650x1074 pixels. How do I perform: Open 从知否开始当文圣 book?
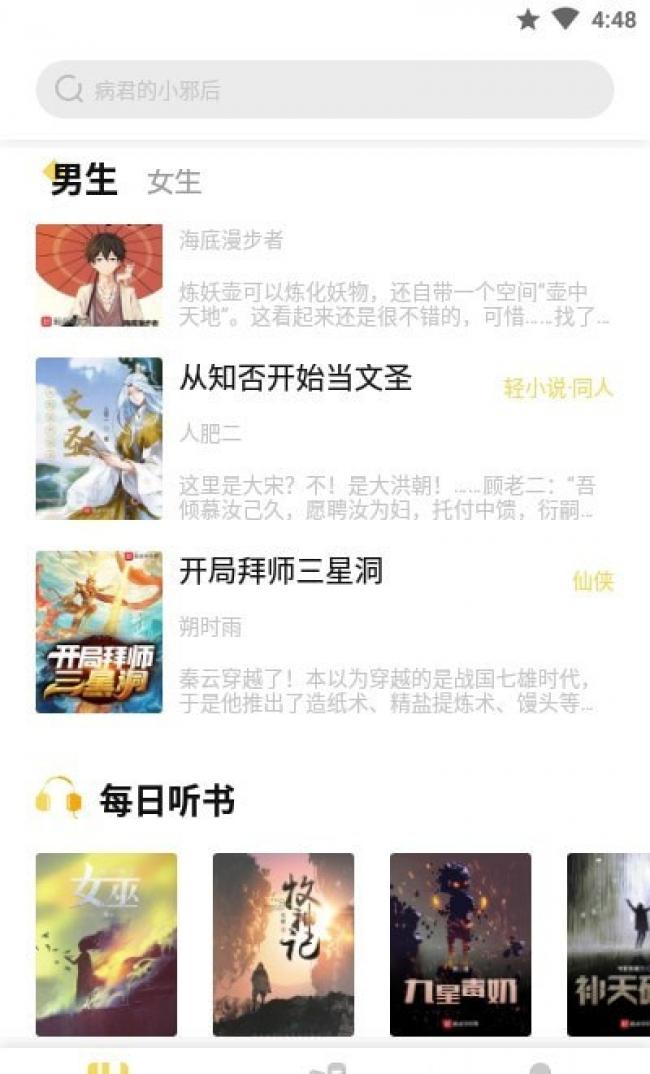click(325, 438)
